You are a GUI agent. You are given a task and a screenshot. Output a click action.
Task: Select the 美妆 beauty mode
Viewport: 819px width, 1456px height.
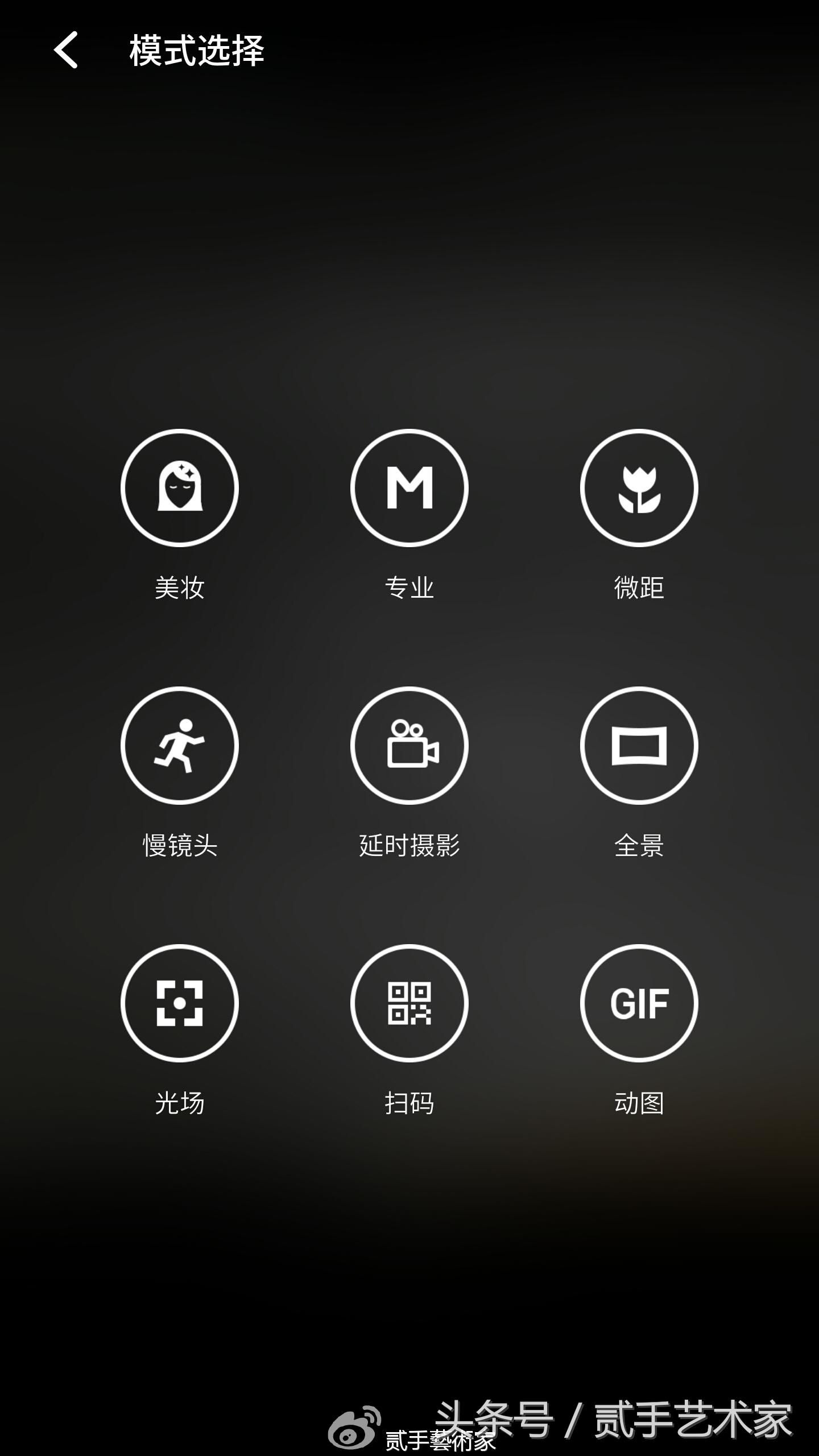(180, 488)
